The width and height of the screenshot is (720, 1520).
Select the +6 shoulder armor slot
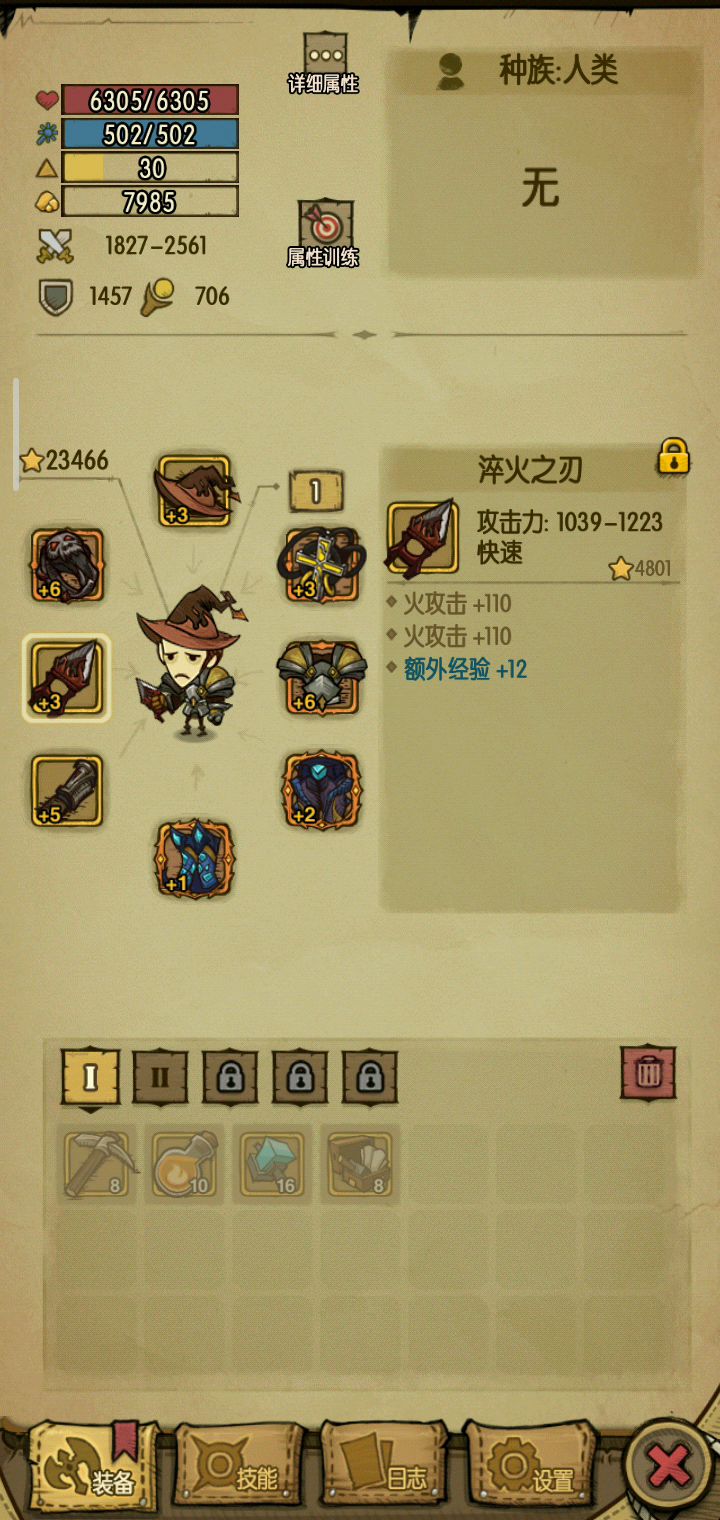coord(321,679)
